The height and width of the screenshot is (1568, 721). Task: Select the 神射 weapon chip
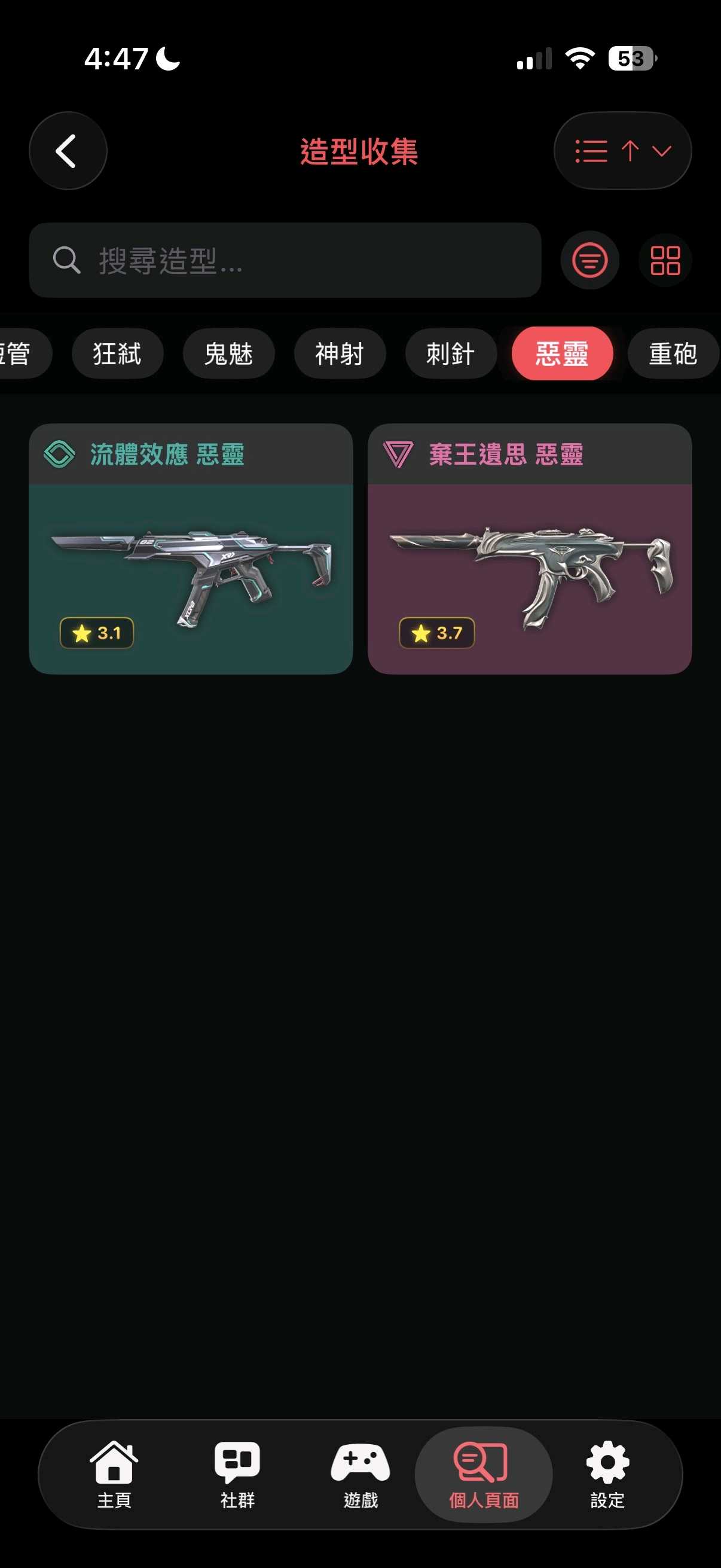(x=340, y=353)
